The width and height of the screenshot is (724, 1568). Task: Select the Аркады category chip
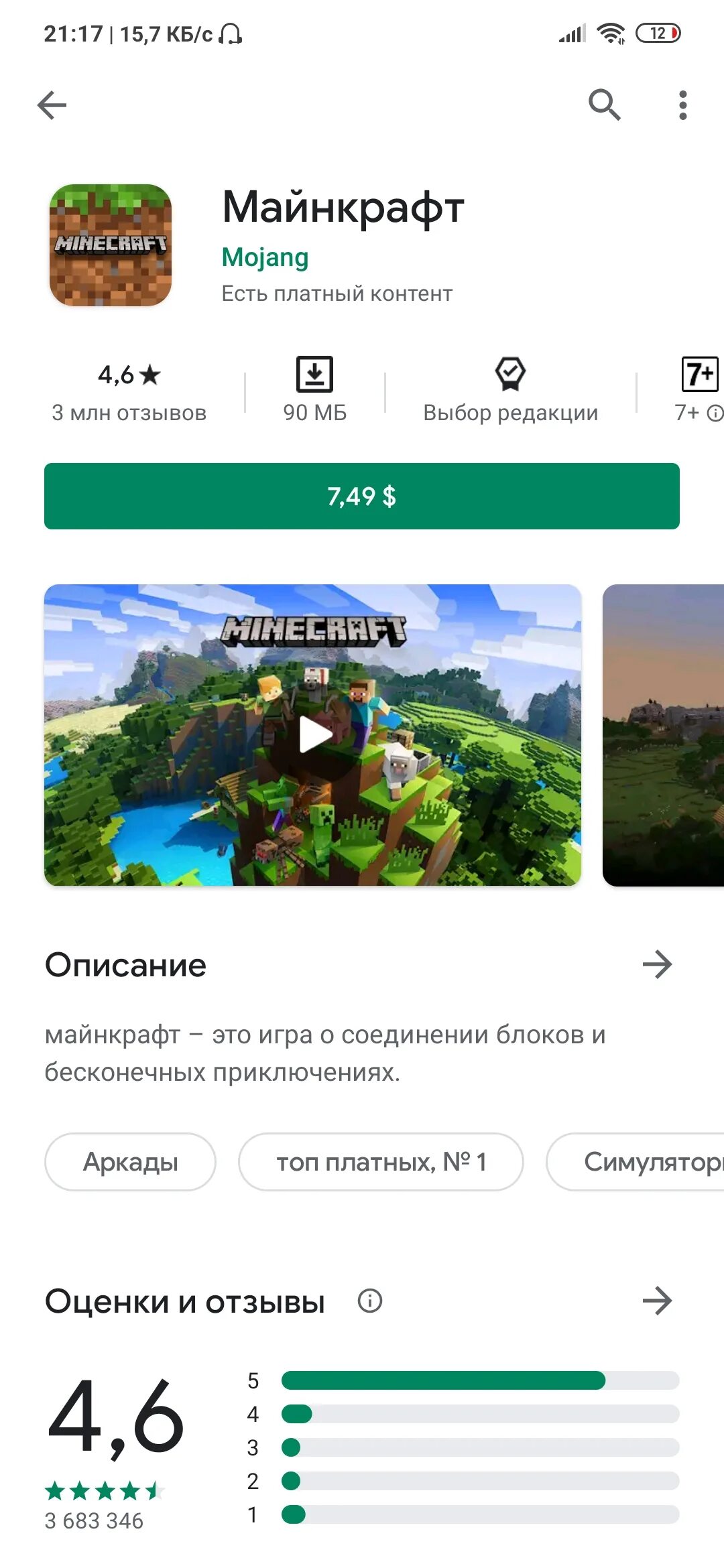pos(130,1162)
